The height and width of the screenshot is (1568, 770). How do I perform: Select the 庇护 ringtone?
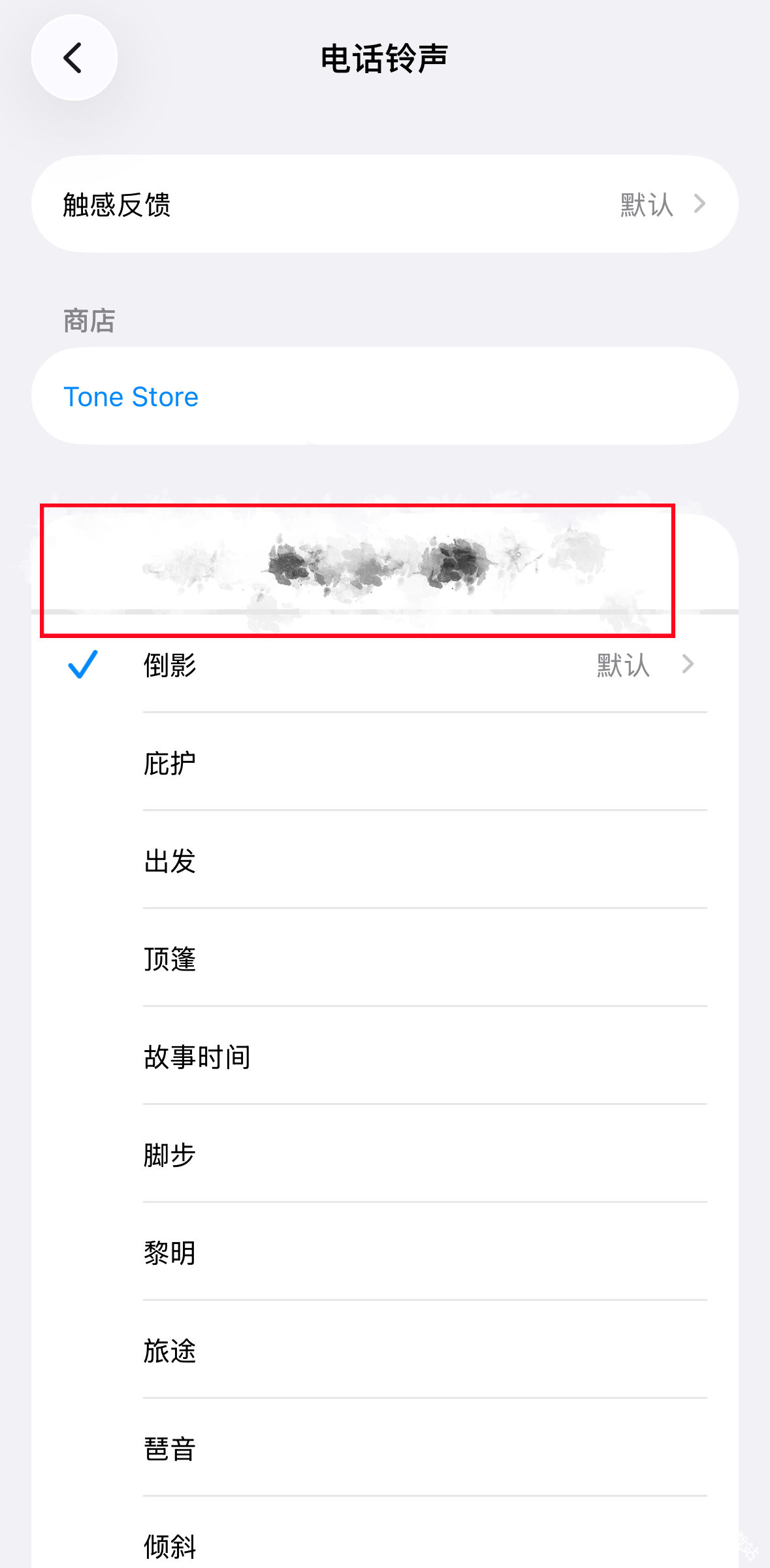170,763
